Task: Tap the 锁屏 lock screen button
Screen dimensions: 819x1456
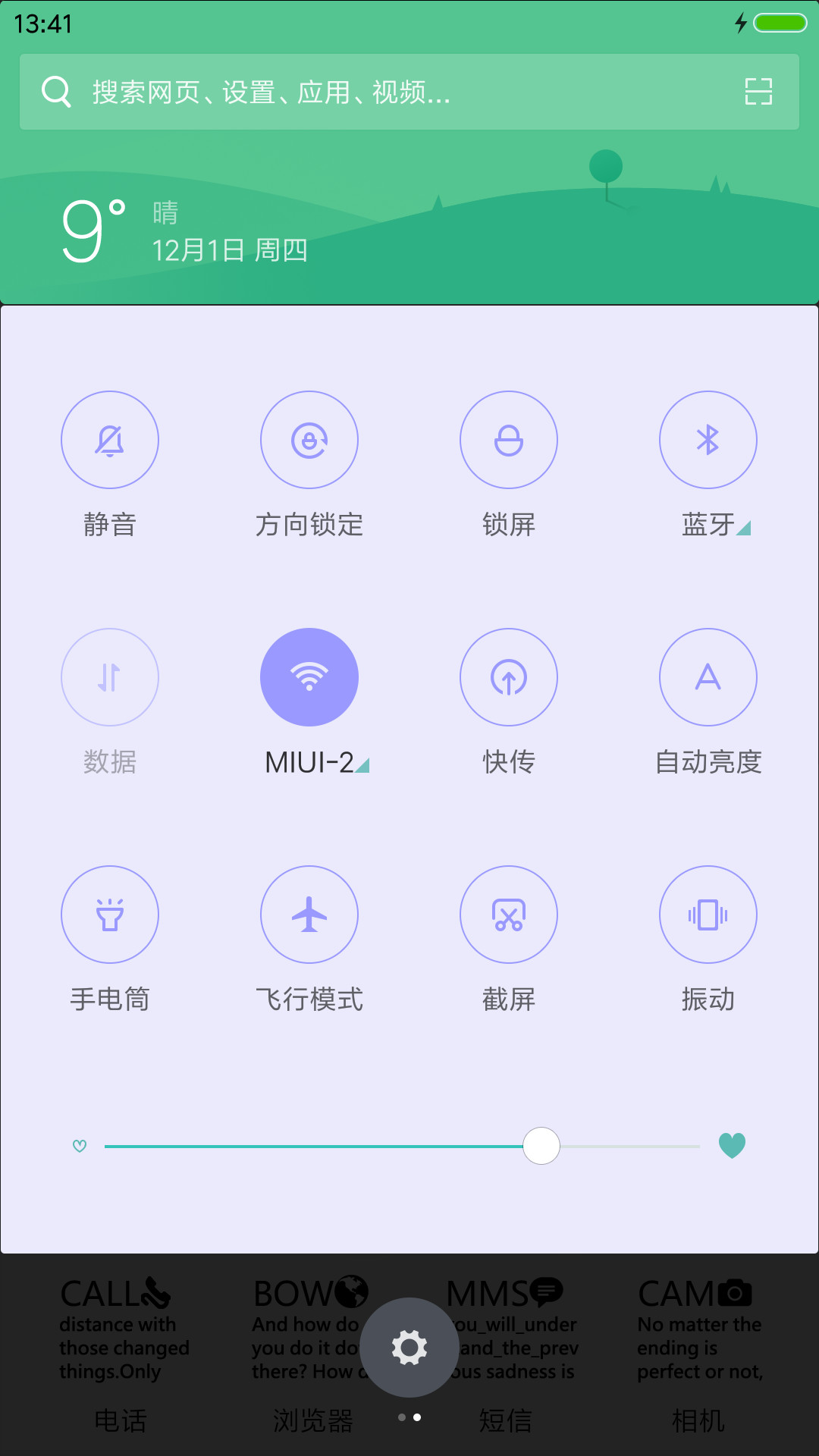Action: (509, 440)
